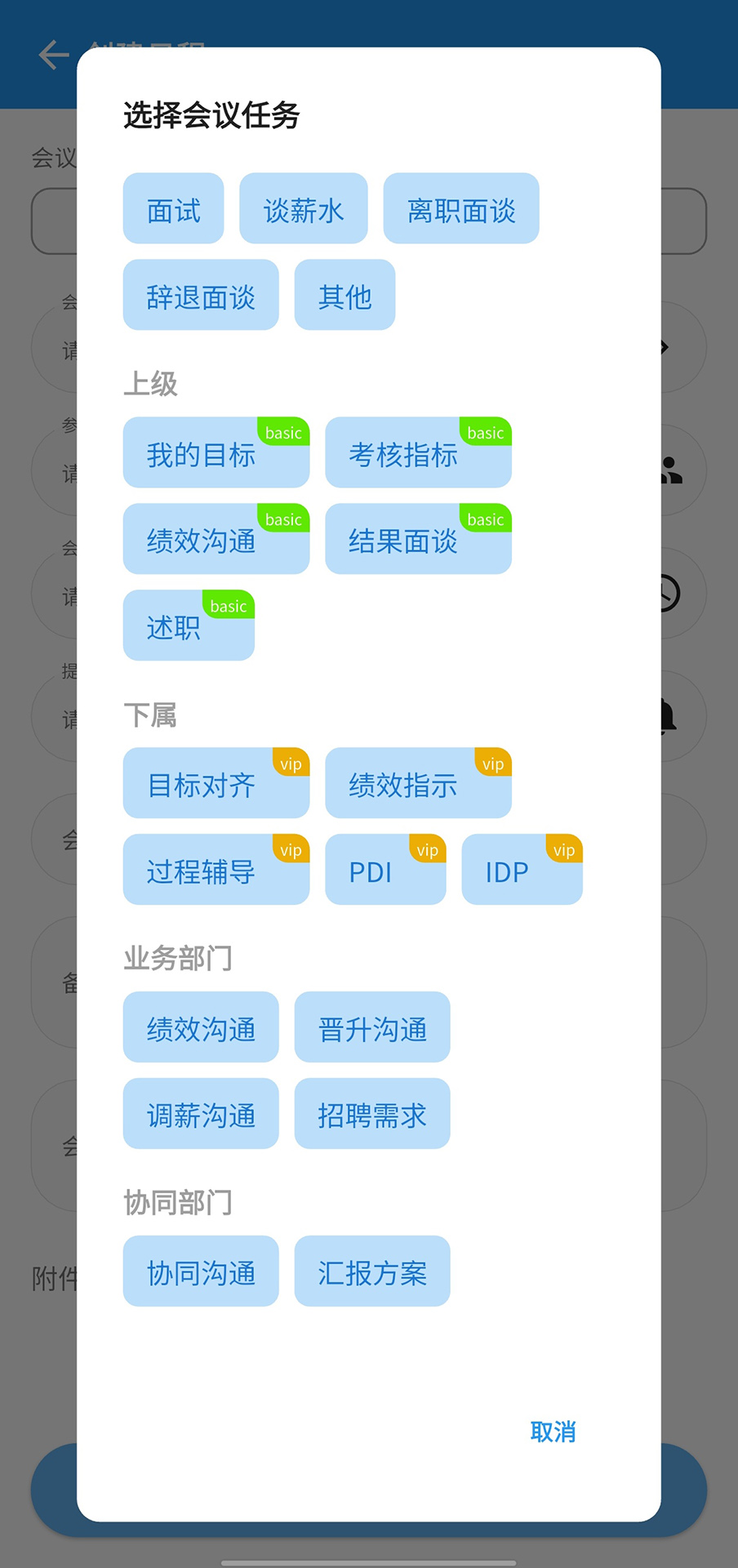
Task: Open the participants picker icon behind the dialog
Action: (669, 471)
